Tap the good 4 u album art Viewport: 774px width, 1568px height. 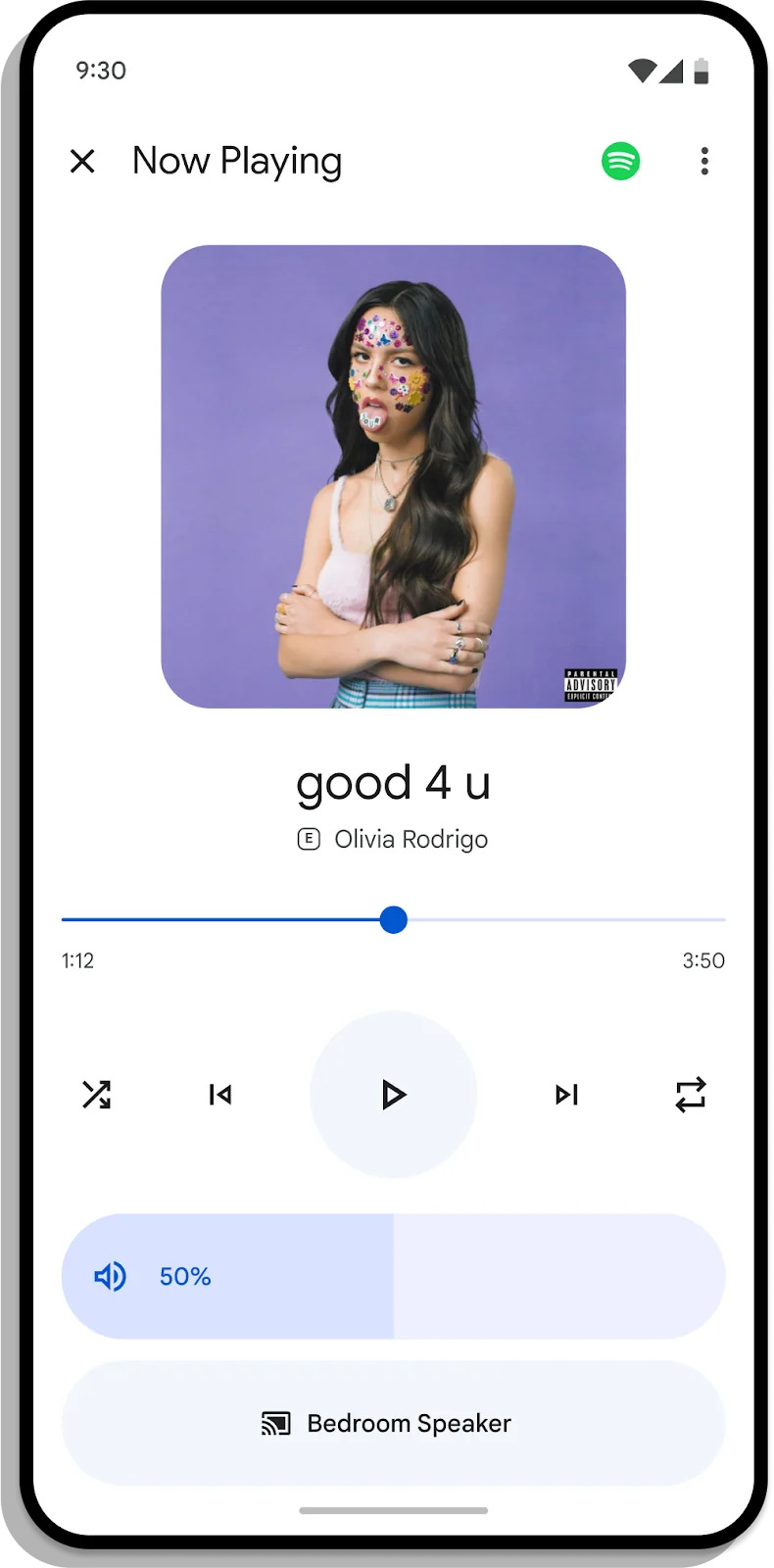pos(393,476)
